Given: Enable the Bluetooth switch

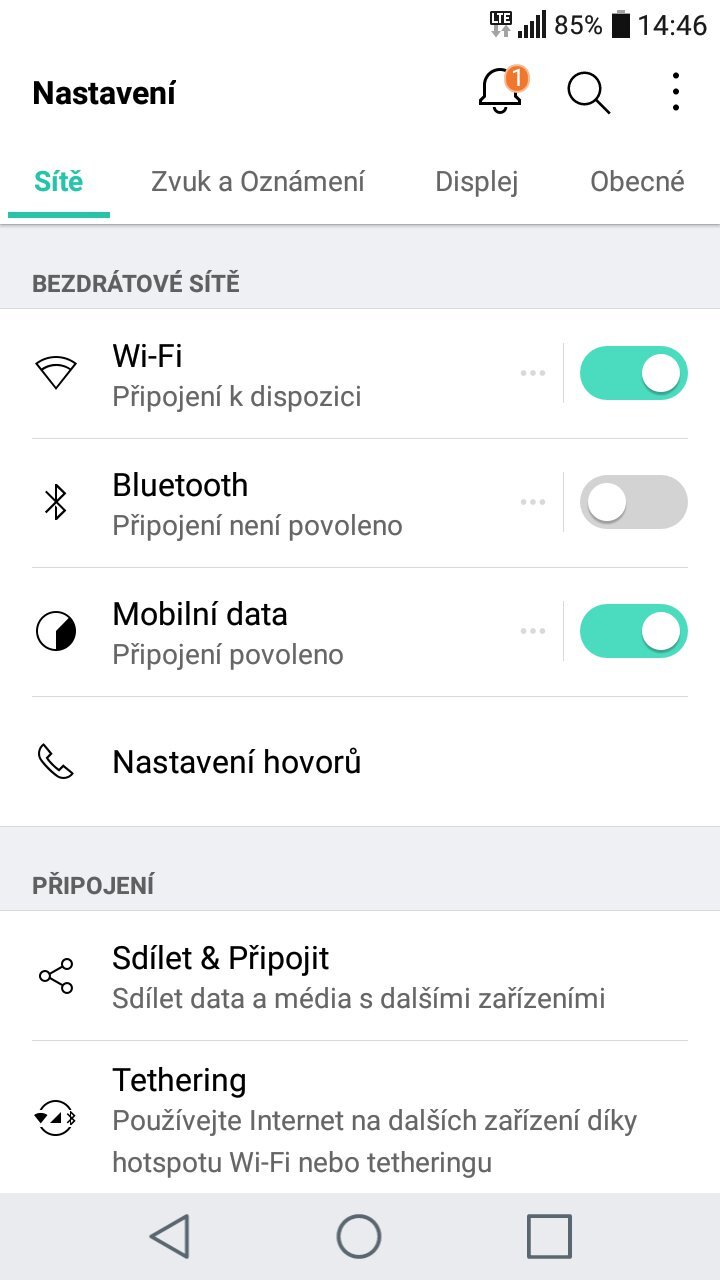Looking at the screenshot, I should click(x=633, y=502).
